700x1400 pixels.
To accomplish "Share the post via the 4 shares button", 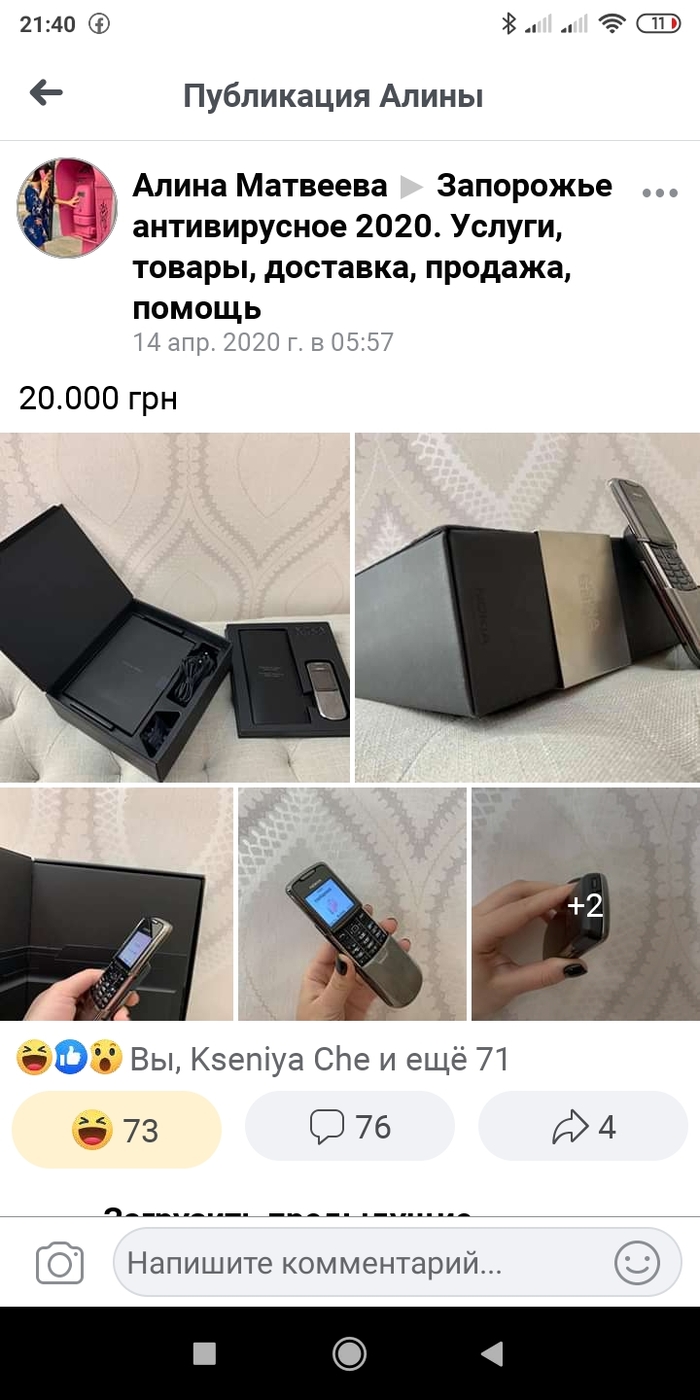I will tap(583, 1127).
